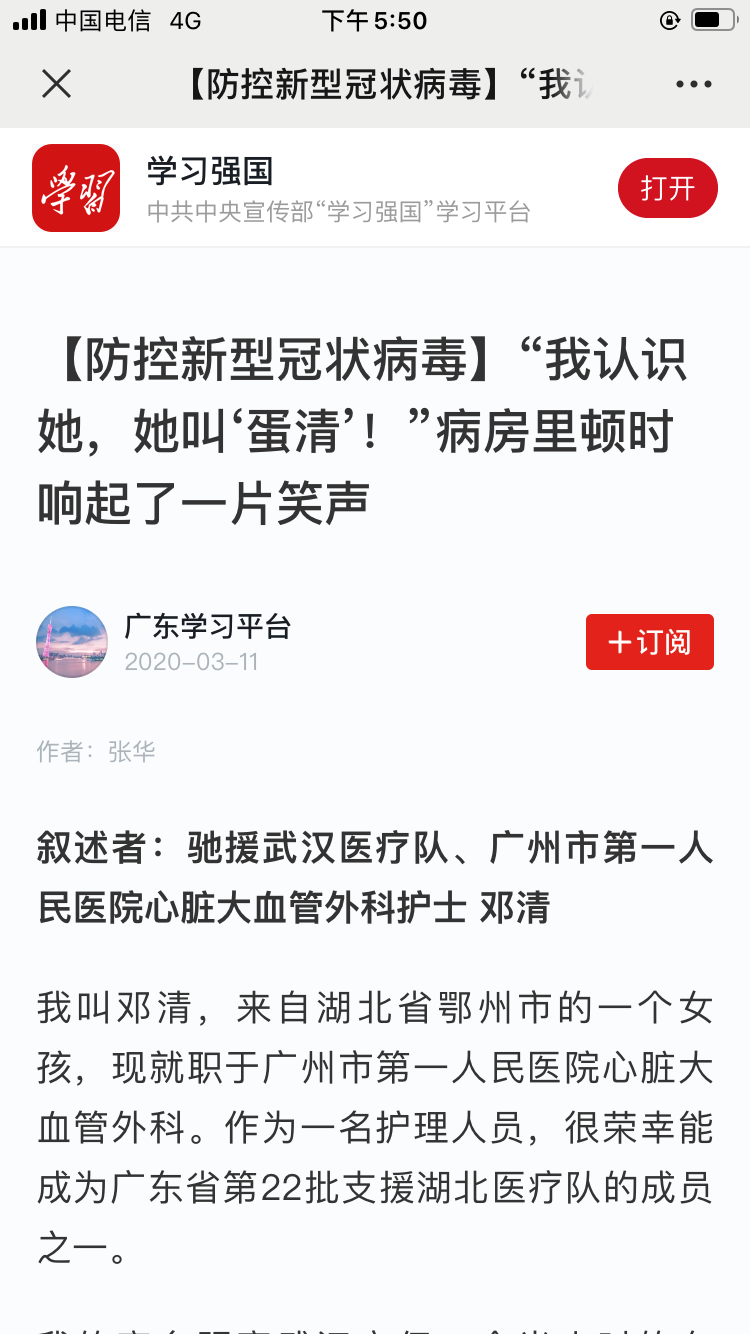Open the 广东学习平台 publisher profile
The width and height of the screenshot is (750, 1334).
point(207,627)
